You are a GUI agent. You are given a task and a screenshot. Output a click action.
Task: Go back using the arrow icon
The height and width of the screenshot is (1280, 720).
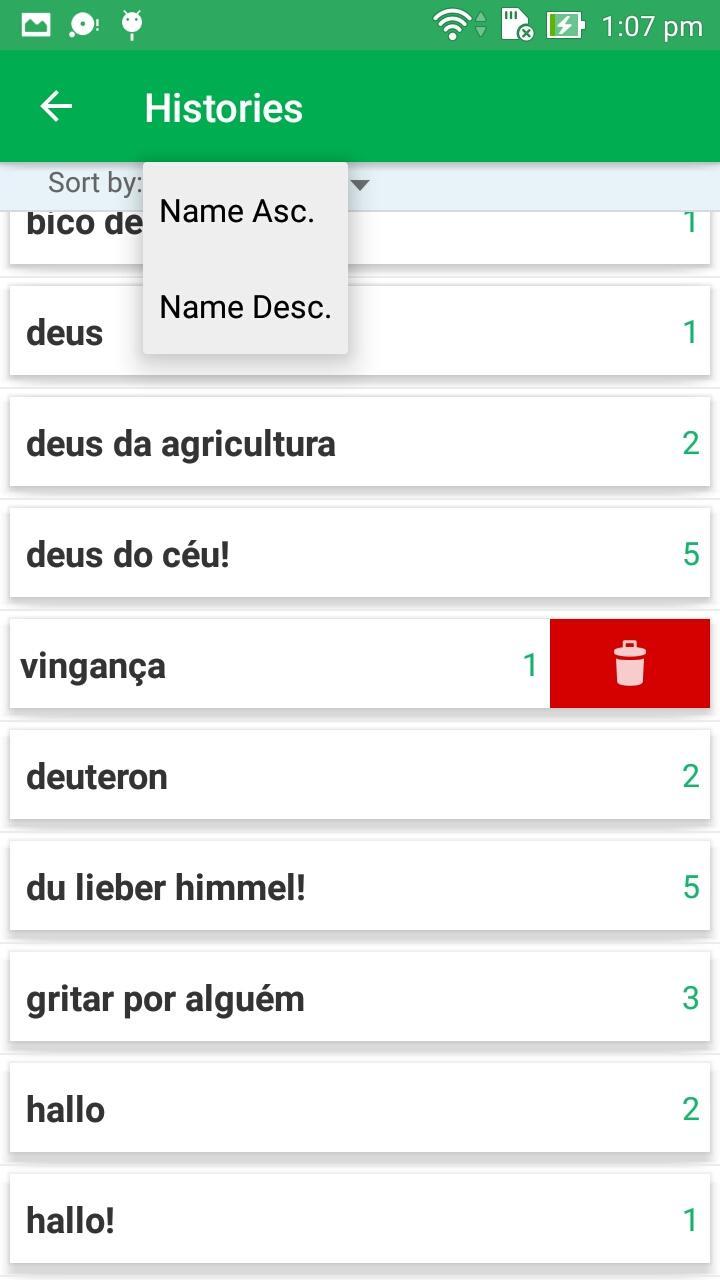[x=56, y=107]
